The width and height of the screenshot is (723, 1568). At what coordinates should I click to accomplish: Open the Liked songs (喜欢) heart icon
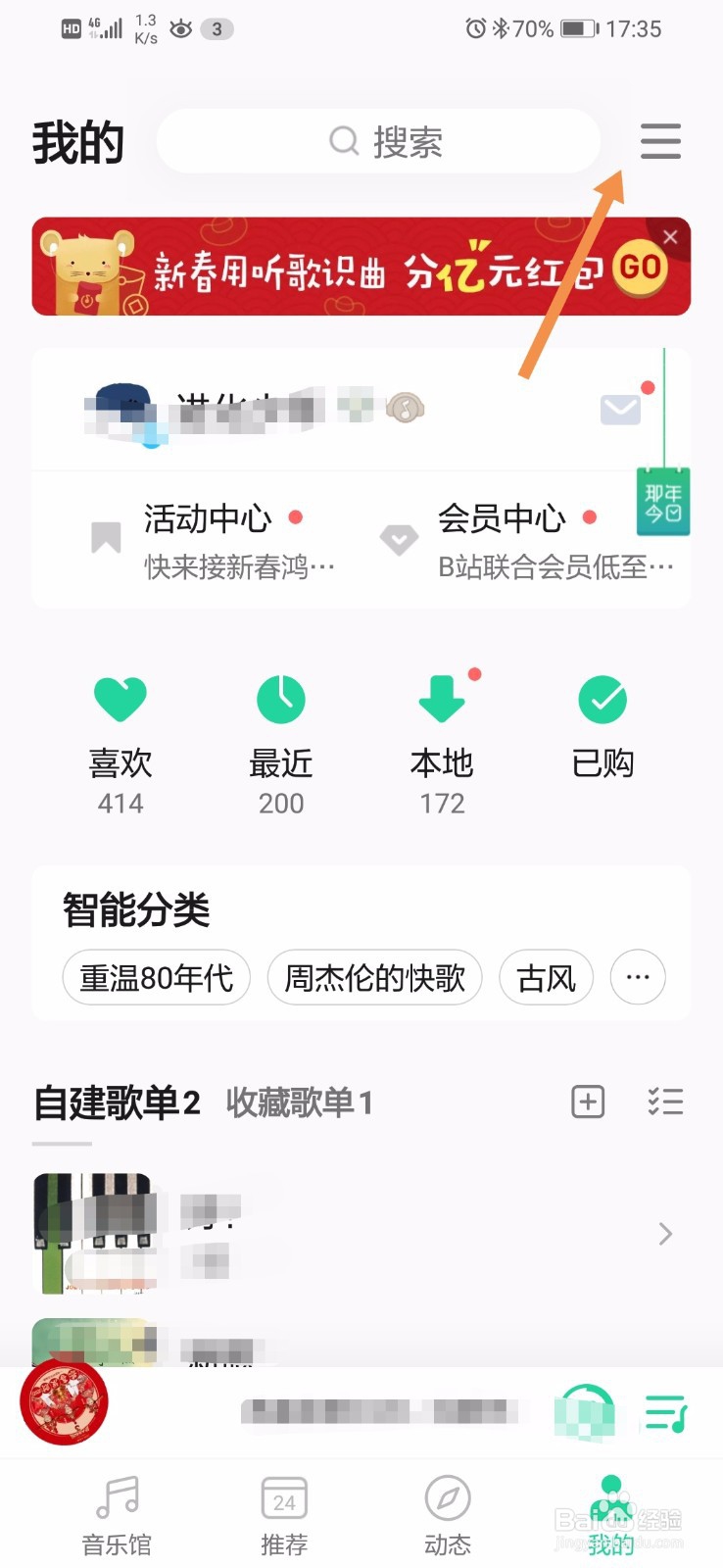(120, 701)
